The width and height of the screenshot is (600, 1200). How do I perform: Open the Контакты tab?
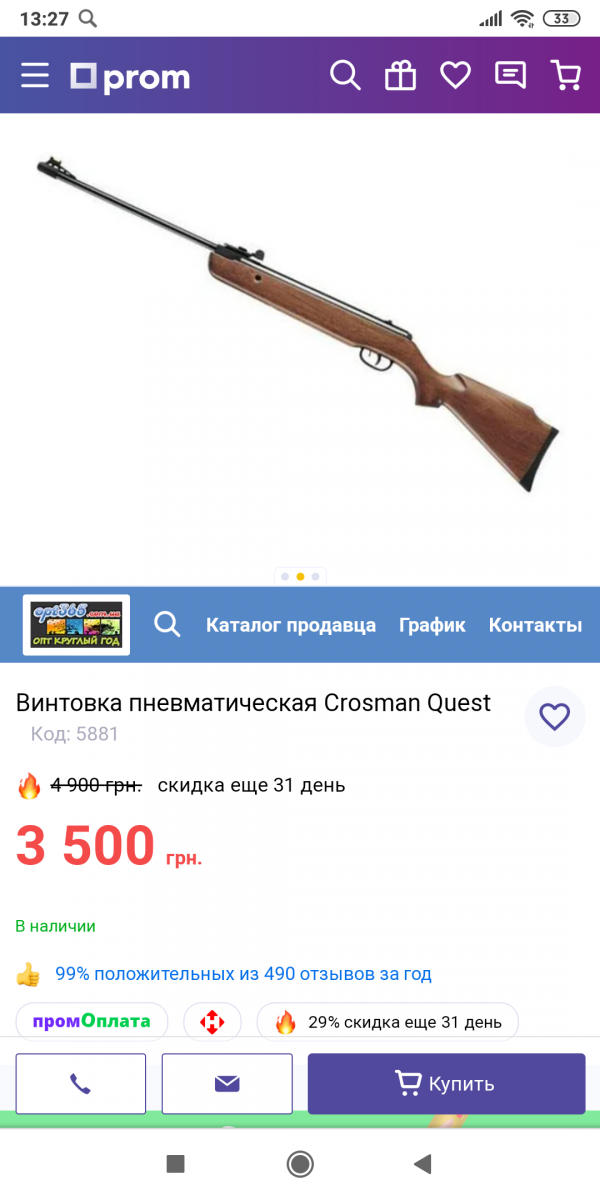pyautogui.click(x=535, y=625)
